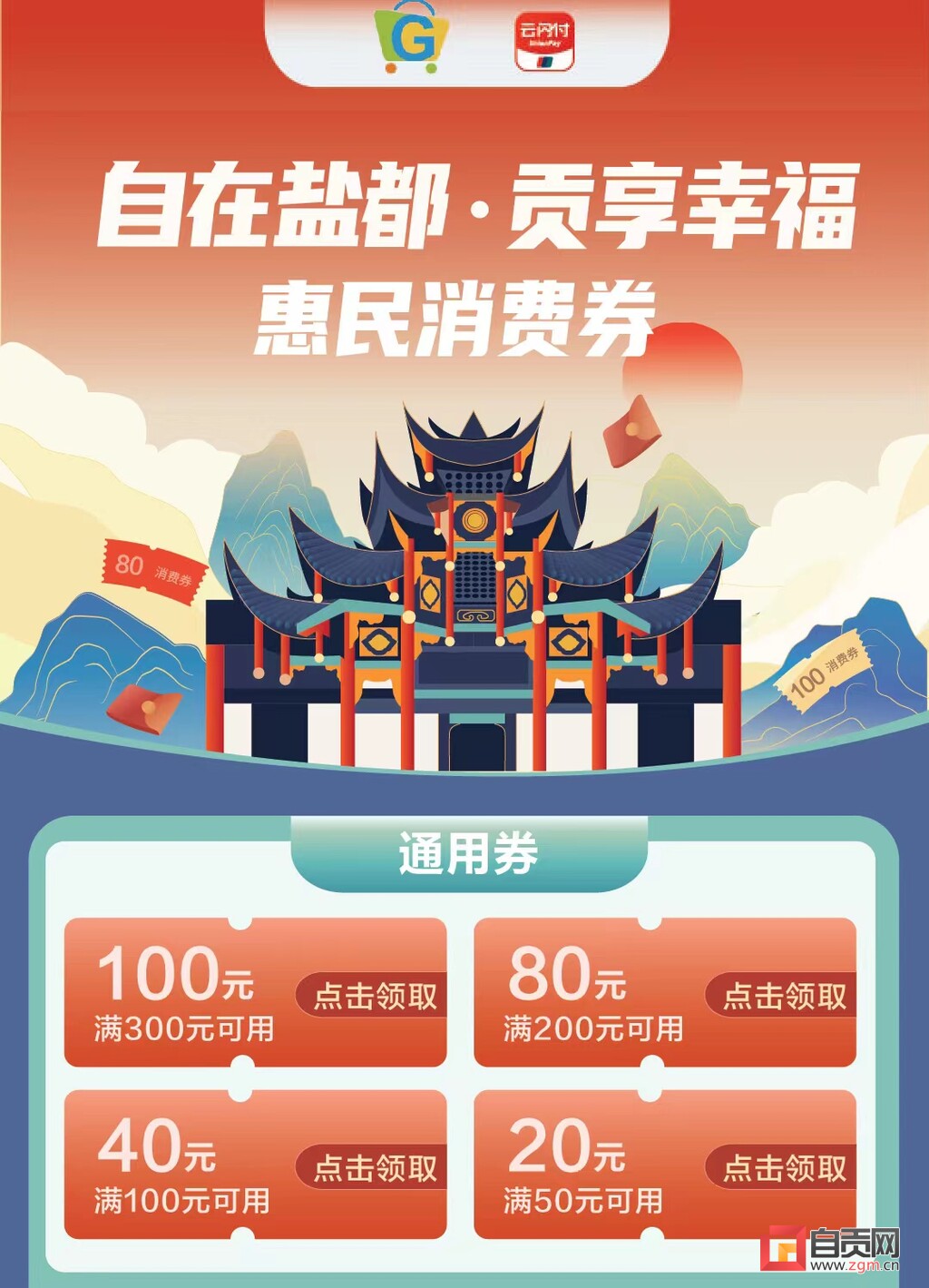
Task: Tap the 100 消费券 ticket illustration on the right
Action: (826, 672)
